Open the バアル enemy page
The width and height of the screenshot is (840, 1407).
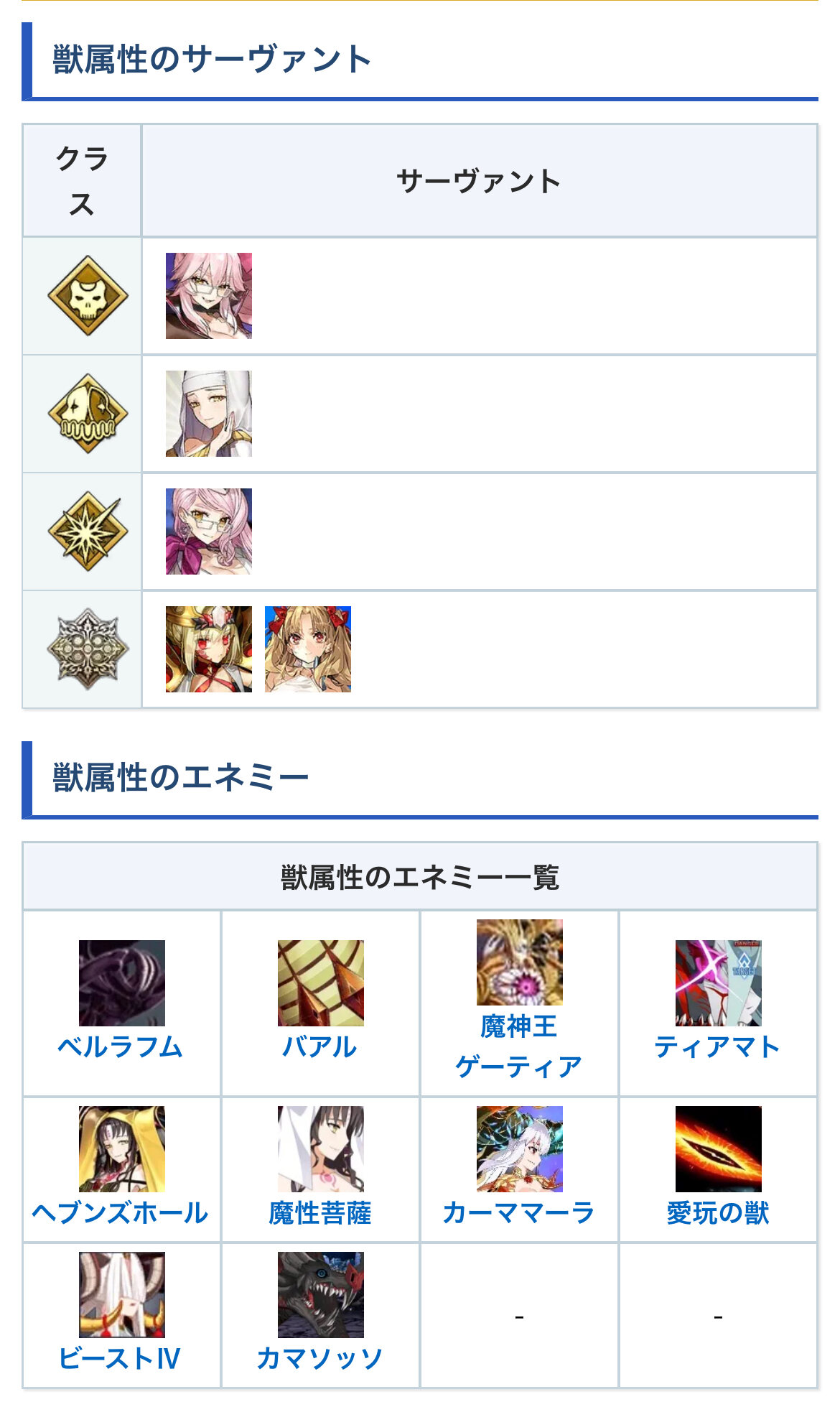[x=320, y=1046]
